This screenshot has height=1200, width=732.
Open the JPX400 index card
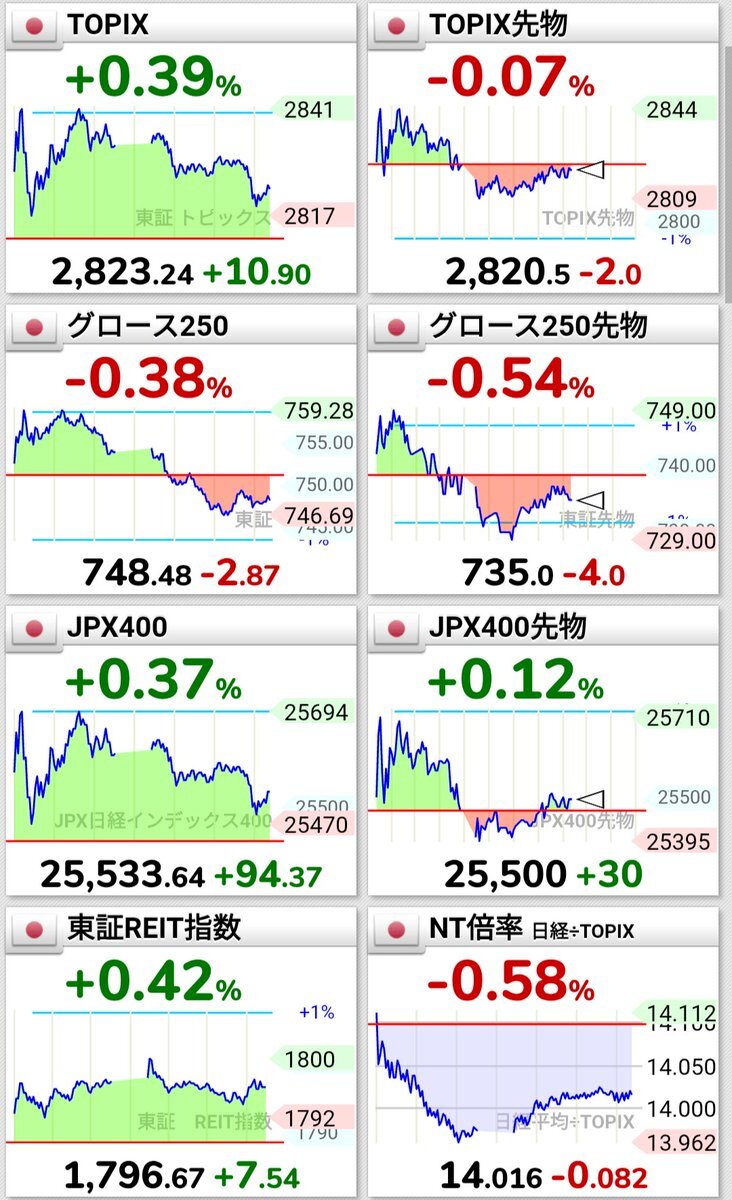[x=181, y=750]
